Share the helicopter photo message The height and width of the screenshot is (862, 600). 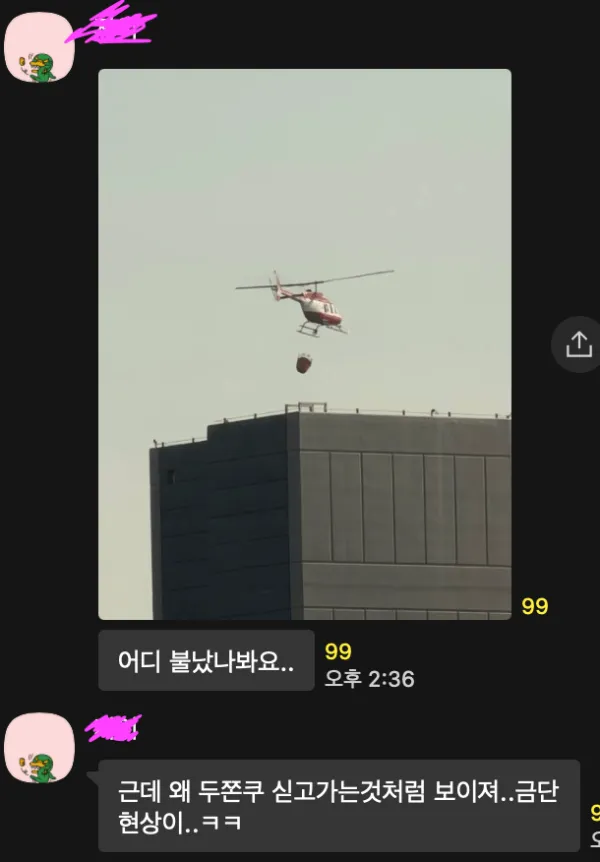click(578, 345)
